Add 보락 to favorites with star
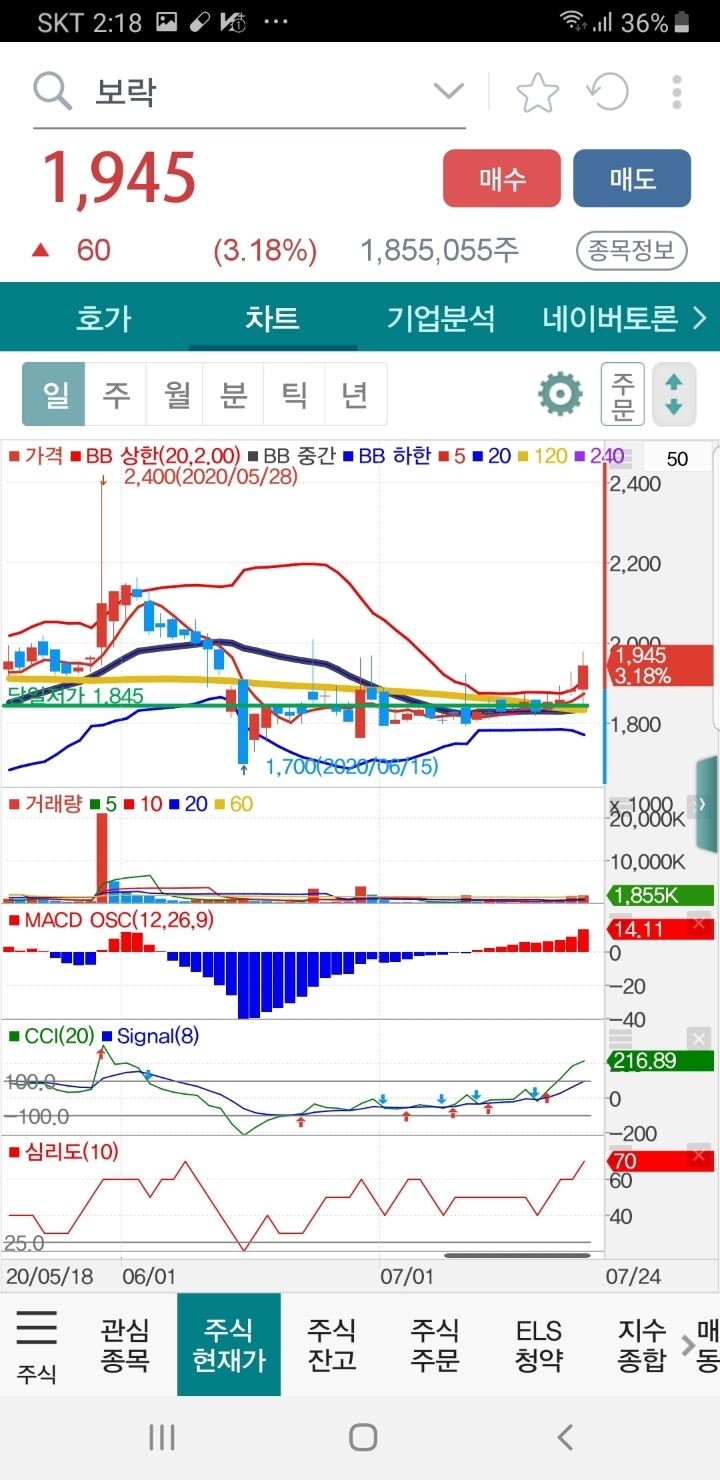720x1480 pixels. pyautogui.click(x=537, y=93)
